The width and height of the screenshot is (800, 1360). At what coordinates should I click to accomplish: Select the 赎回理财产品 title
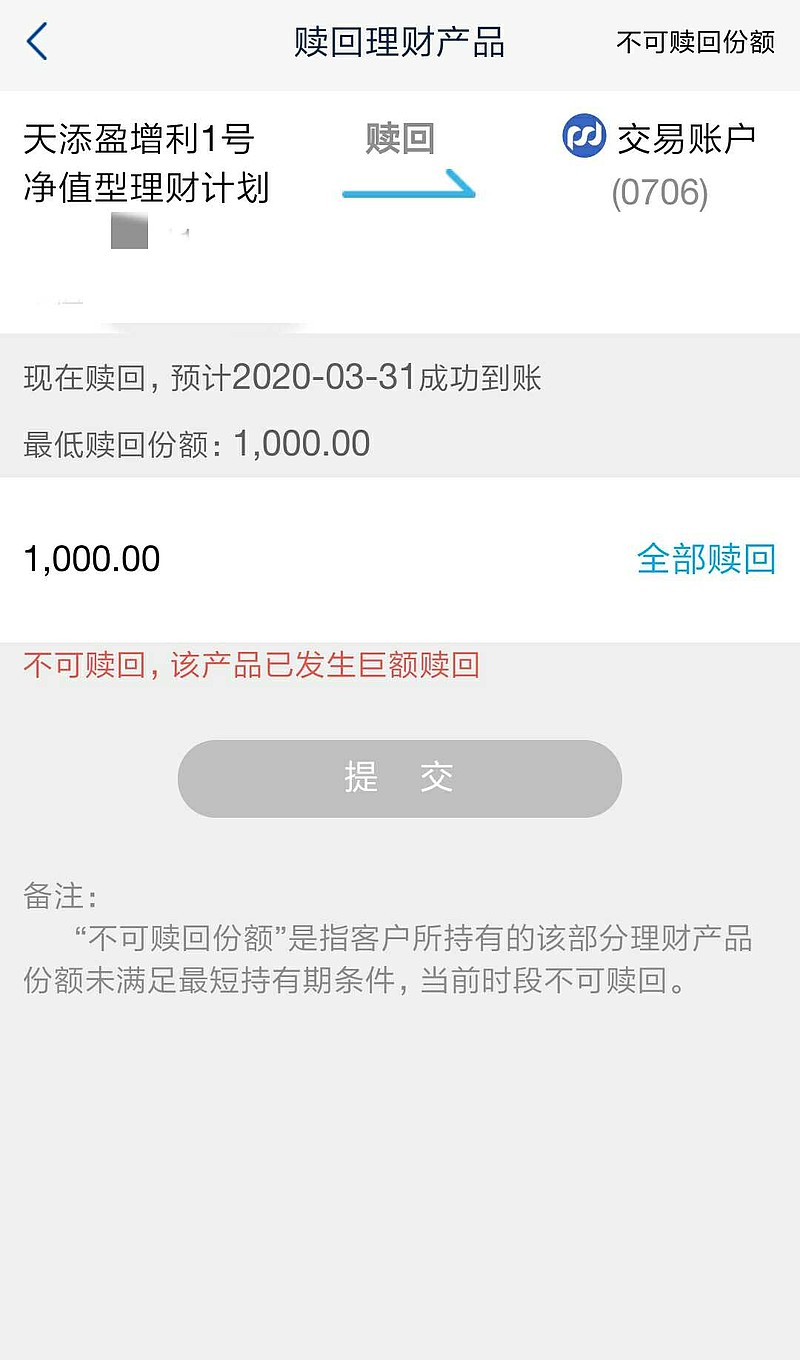[399, 42]
